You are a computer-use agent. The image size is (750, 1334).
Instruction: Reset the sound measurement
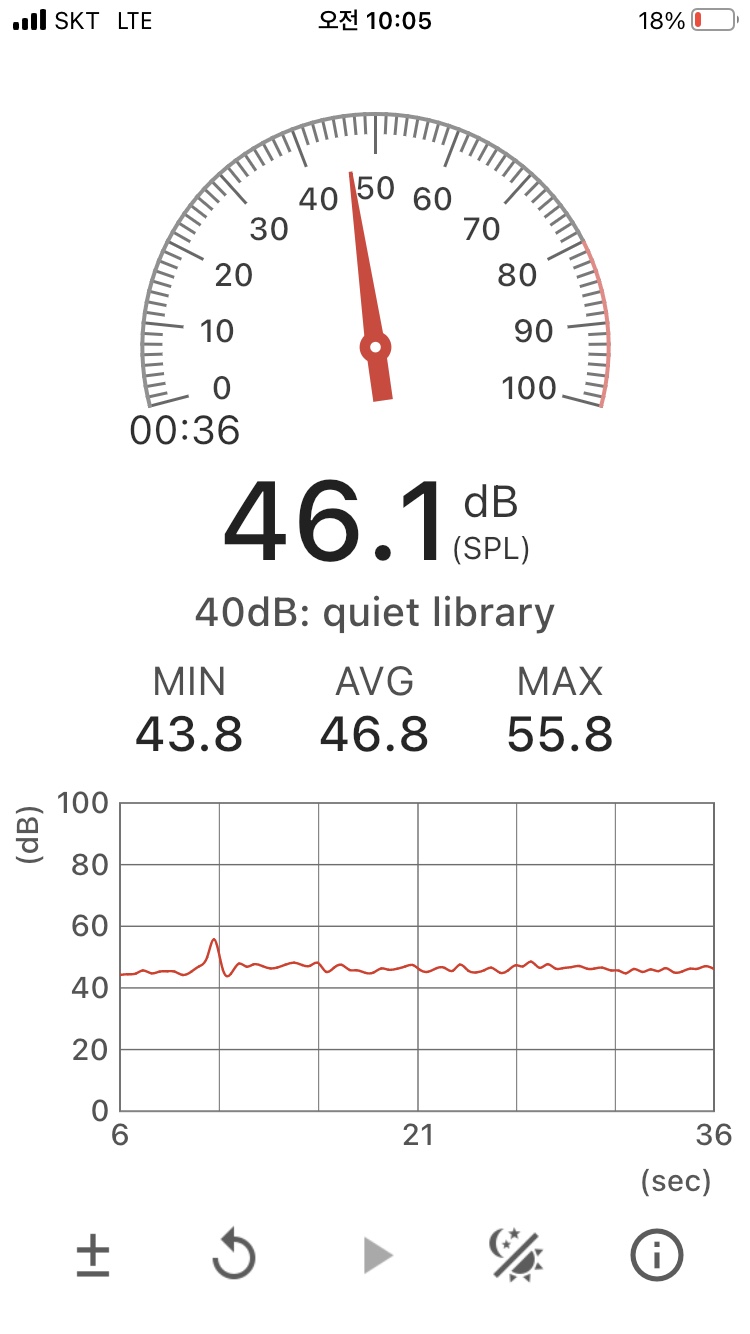234,1255
